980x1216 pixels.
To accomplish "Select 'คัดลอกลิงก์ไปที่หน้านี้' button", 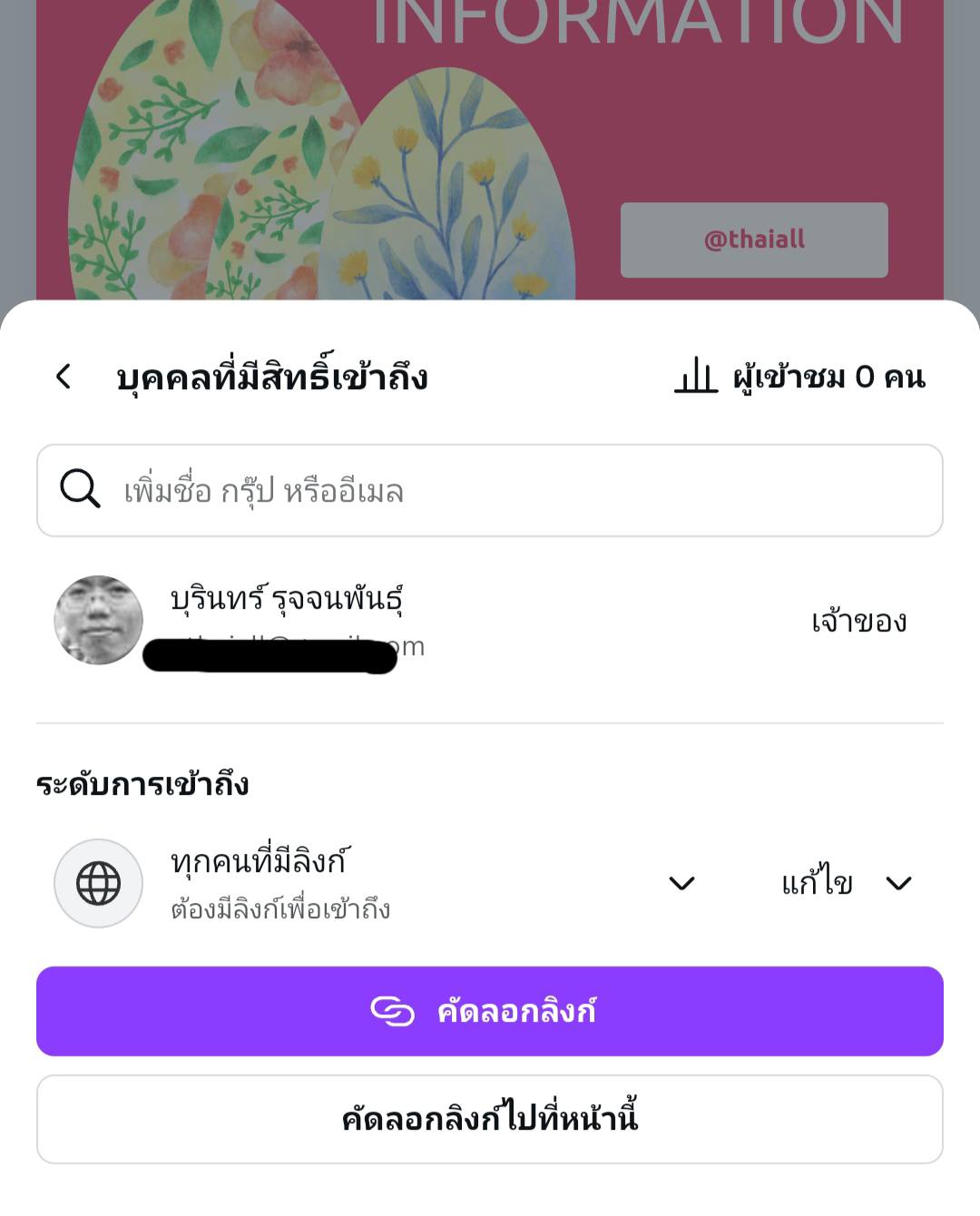I will pos(490,1119).
